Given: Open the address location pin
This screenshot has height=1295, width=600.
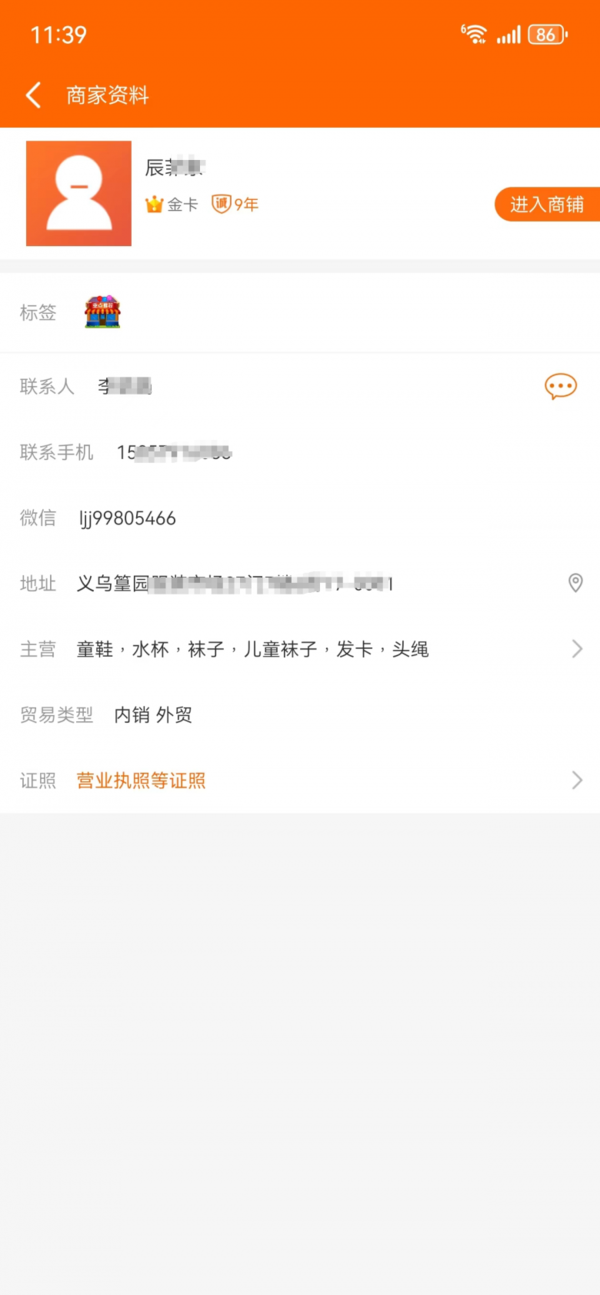Looking at the screenshot, I should pyautogui.click(x=575, y=583).
